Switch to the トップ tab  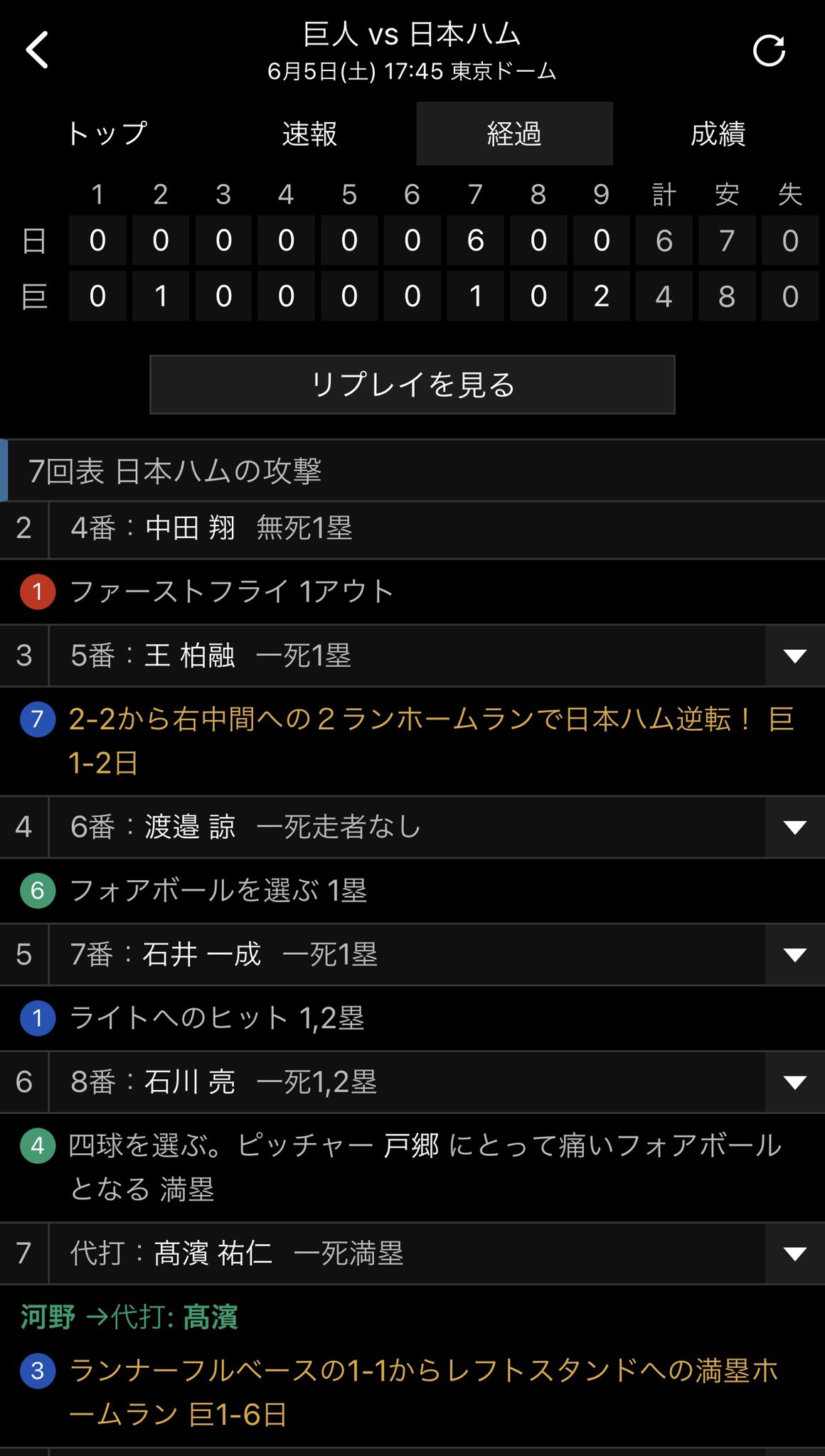pos(107,134)
